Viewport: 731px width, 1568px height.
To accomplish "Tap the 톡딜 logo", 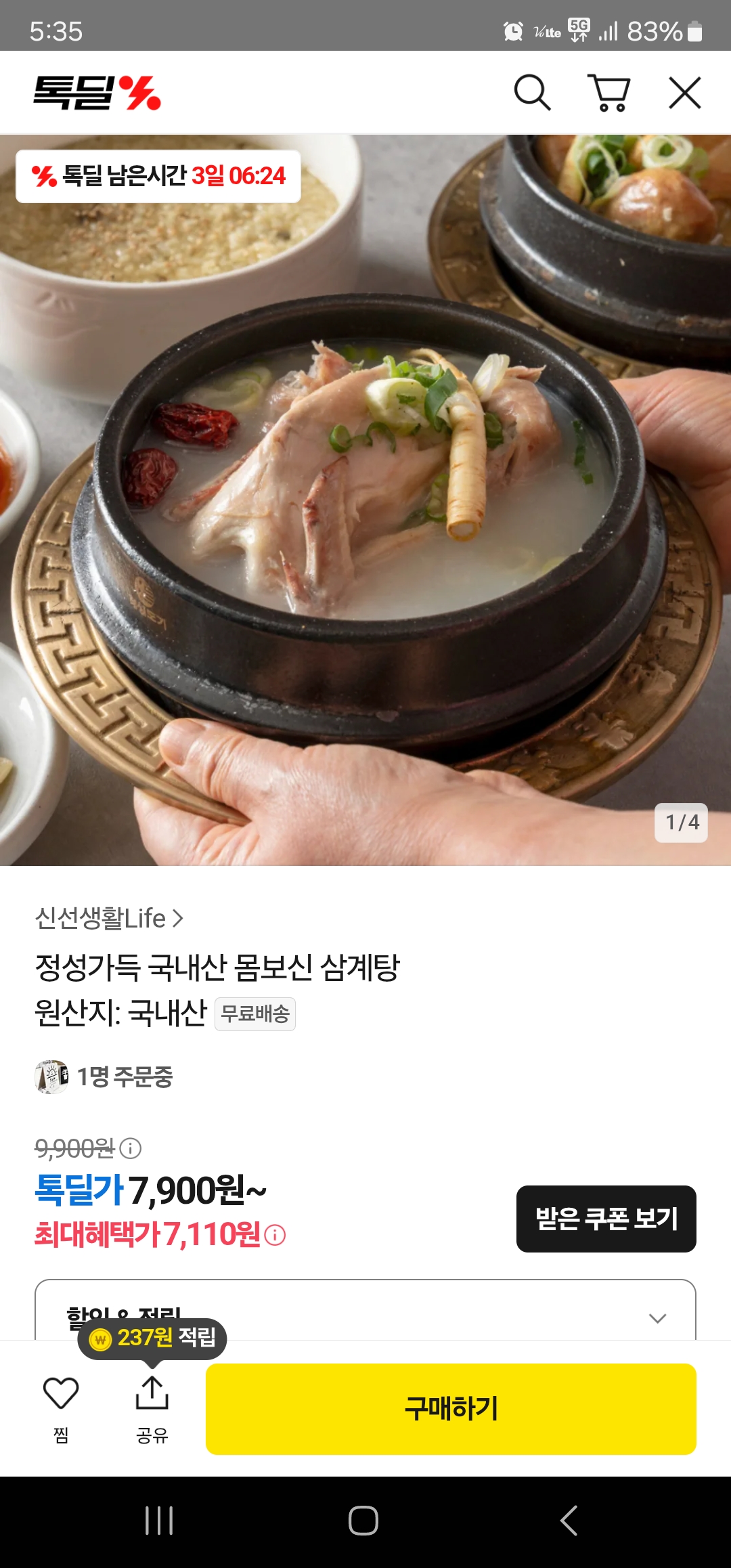I will click(97, 93).
